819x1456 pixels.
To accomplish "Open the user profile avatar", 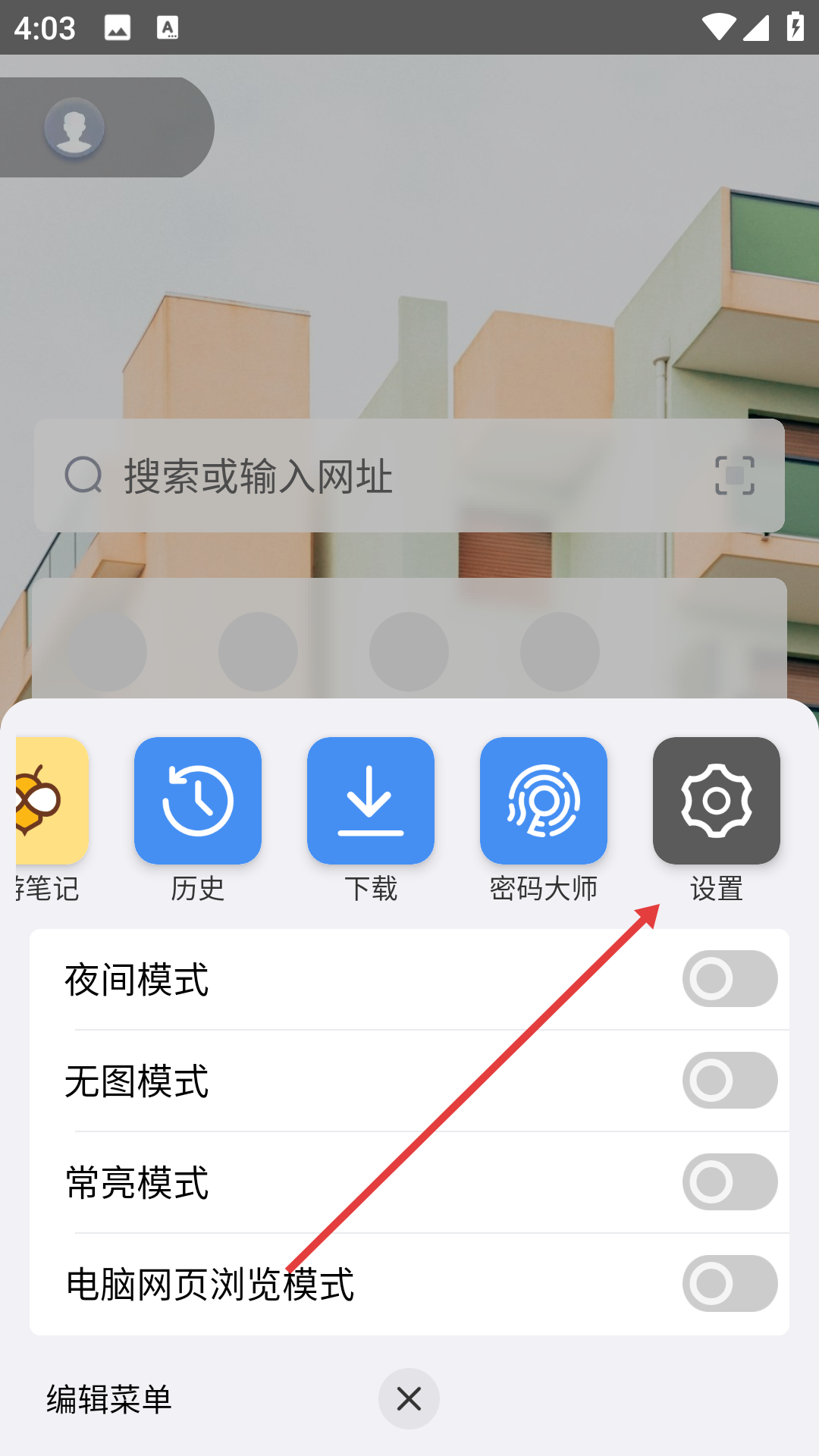I will click(74, 127).
